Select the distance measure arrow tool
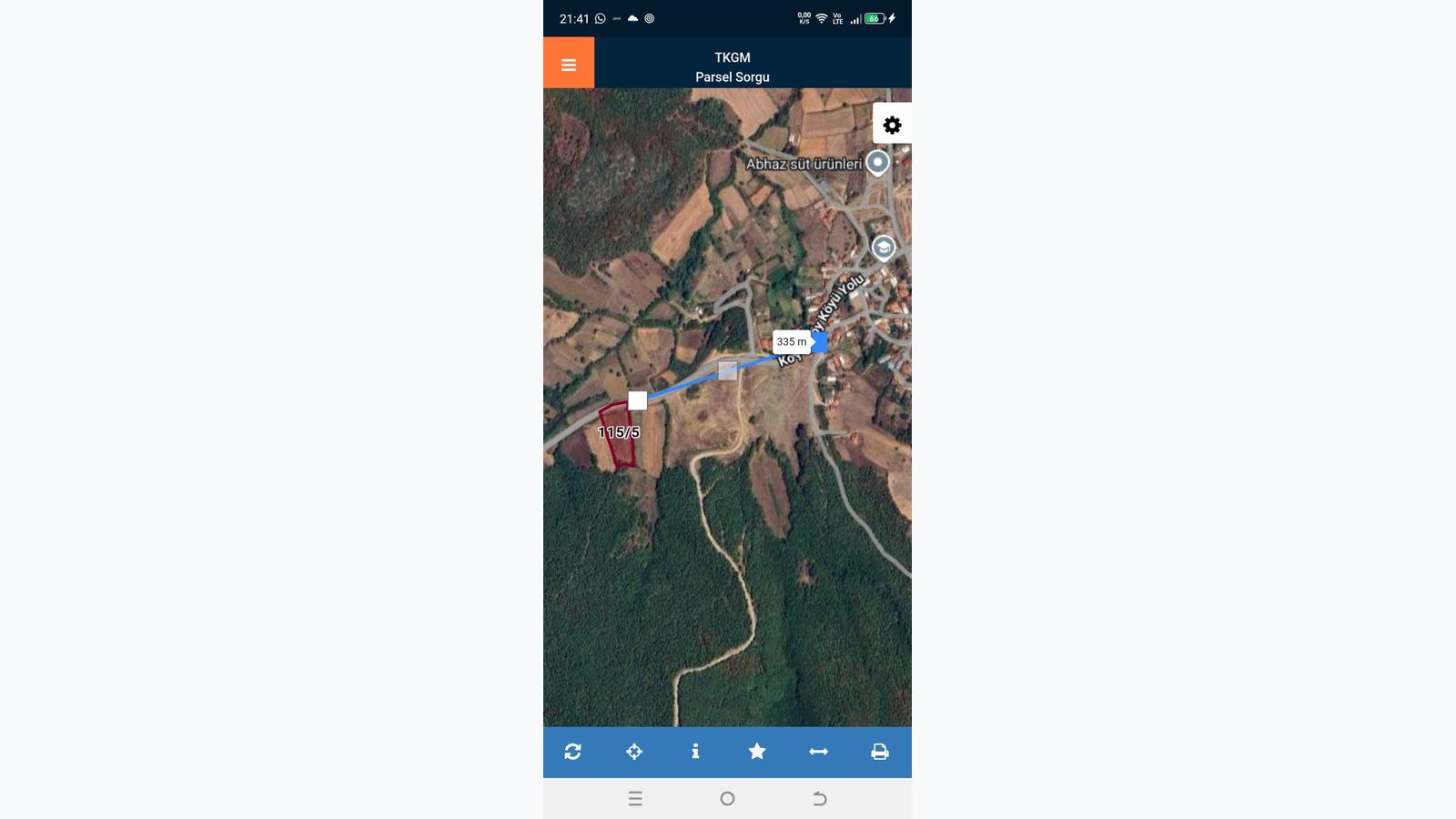This screenshot has width=1456, height=819. coord(818,752)
